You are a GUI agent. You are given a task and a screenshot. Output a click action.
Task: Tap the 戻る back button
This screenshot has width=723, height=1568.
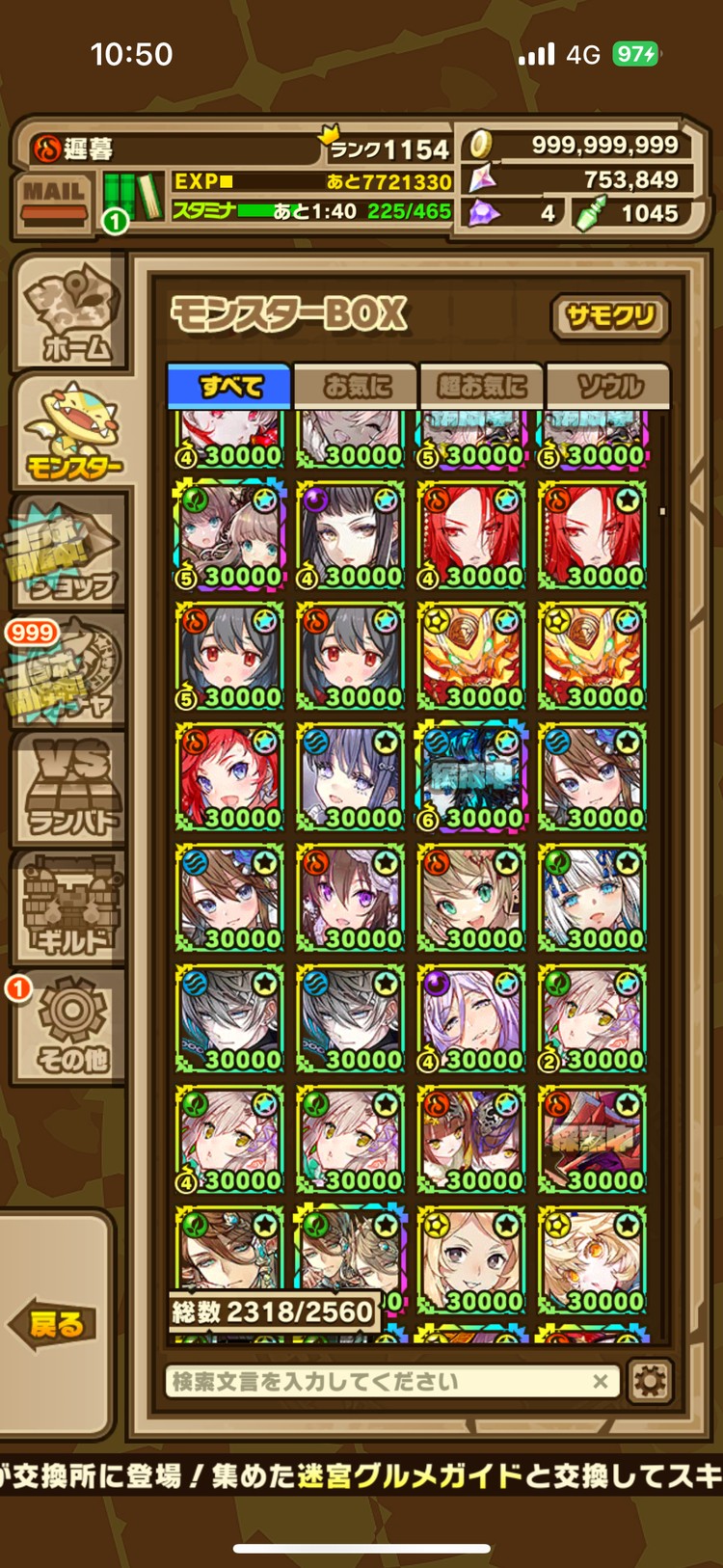click(58, 1324)
